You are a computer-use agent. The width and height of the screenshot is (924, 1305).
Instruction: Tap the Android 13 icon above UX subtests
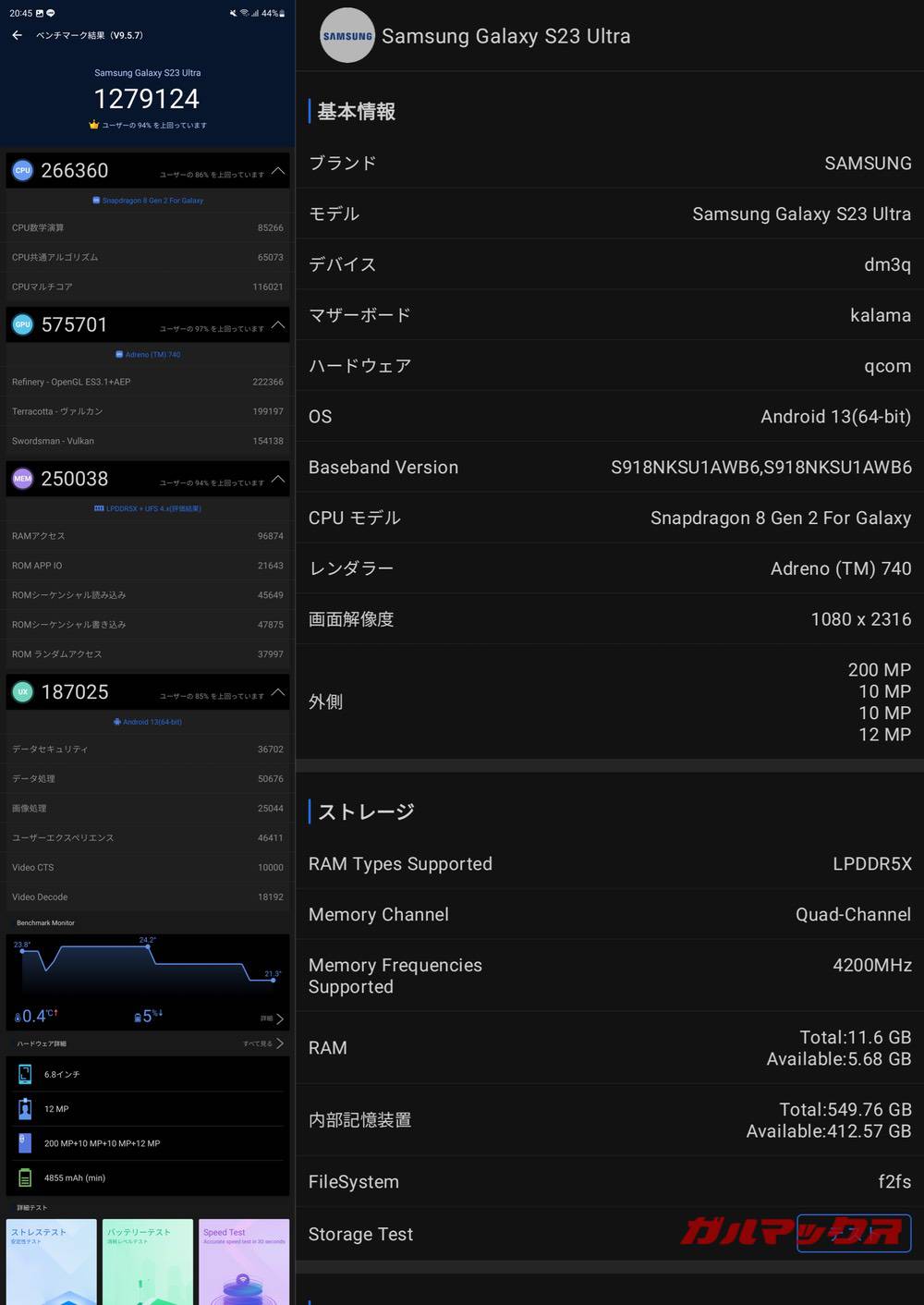tap(116, 722)
